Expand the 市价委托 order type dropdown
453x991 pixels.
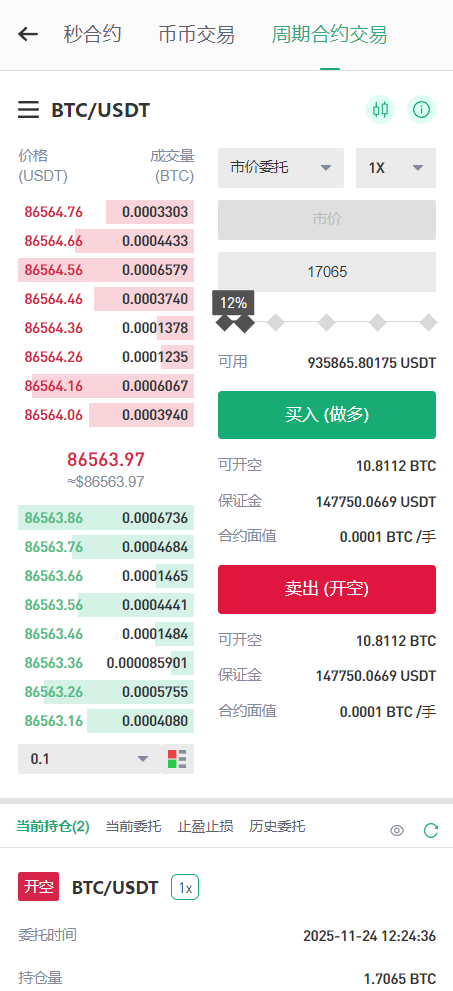coord(281,168)
